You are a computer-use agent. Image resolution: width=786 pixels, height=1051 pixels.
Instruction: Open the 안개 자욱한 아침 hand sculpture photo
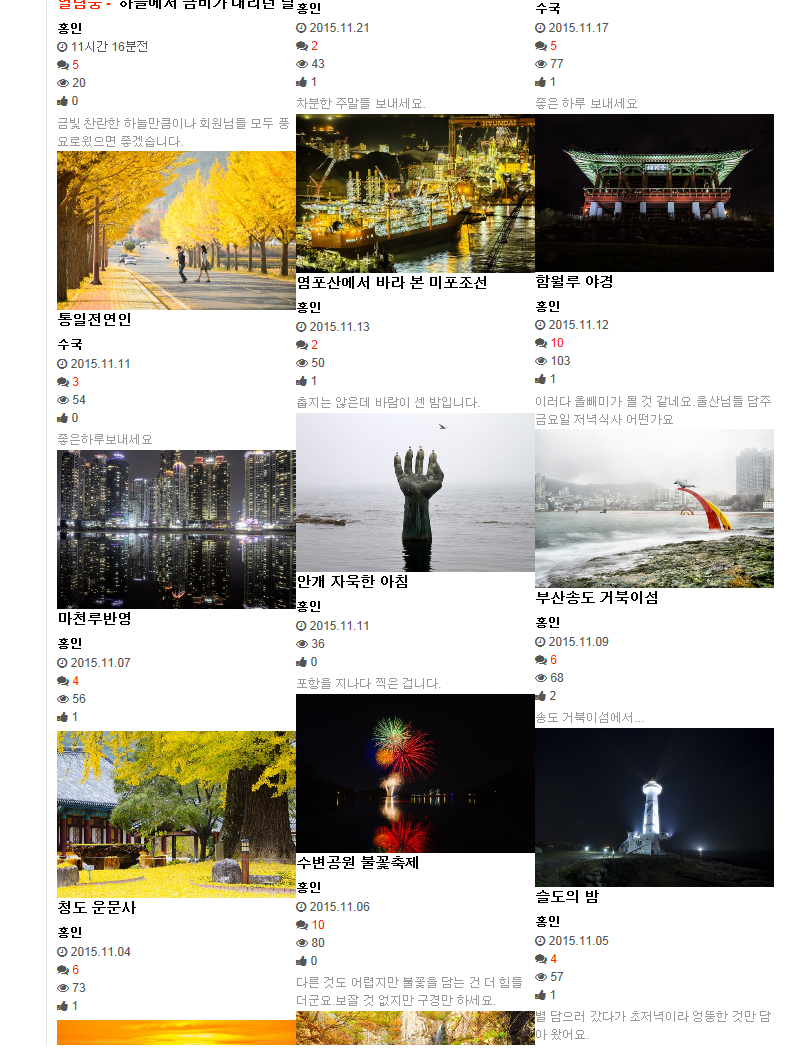pos(415,492)
